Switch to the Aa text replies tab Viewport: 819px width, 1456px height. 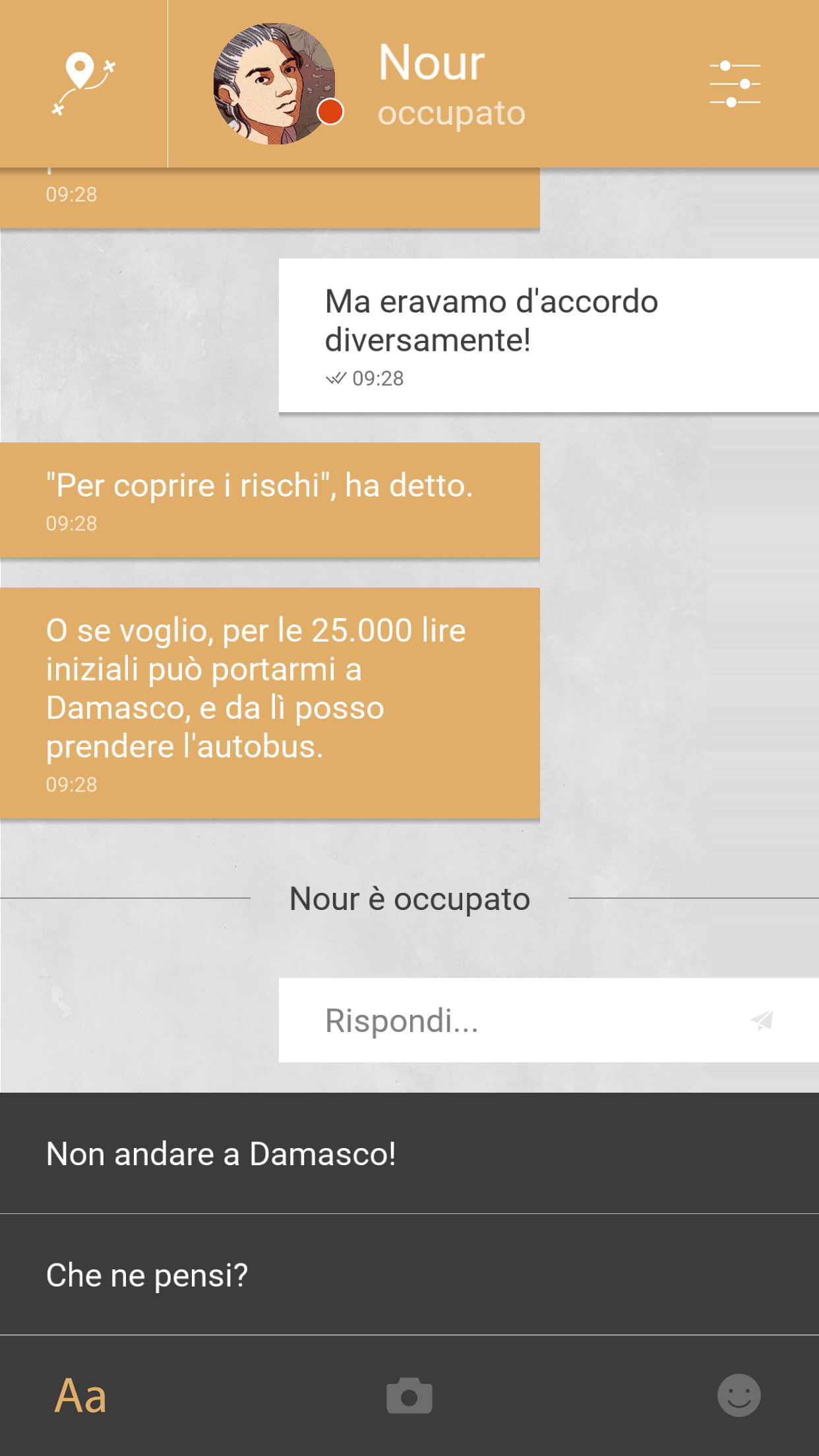click(80, 1395)
